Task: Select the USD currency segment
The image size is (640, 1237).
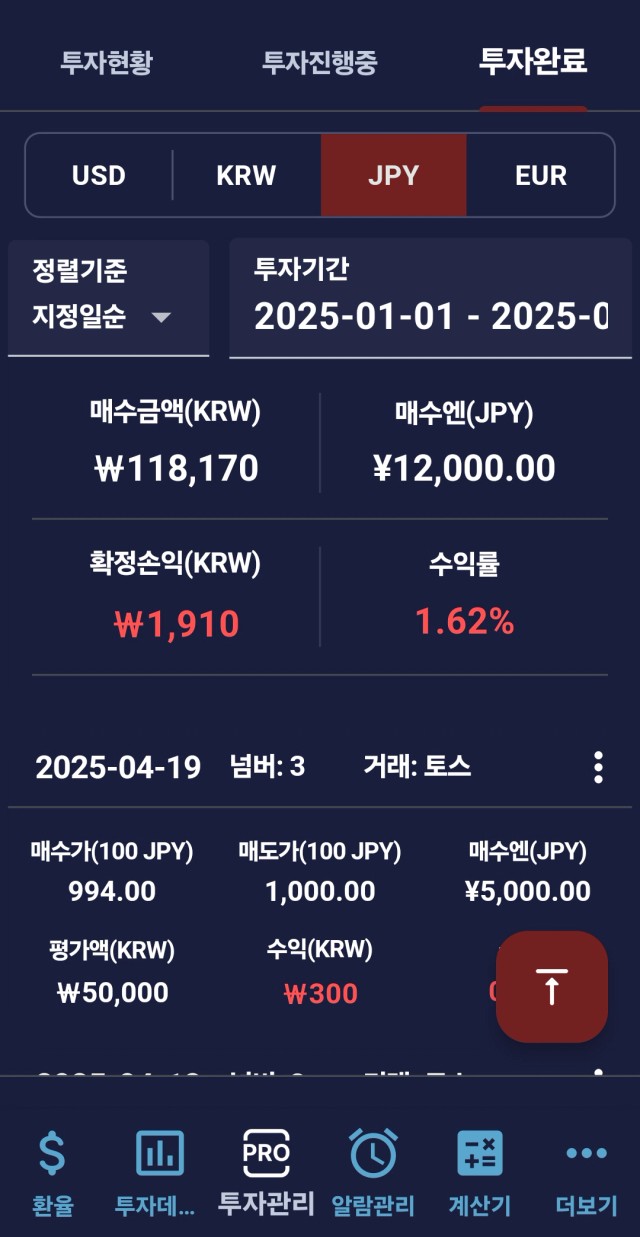Action: tap(99, 176)
